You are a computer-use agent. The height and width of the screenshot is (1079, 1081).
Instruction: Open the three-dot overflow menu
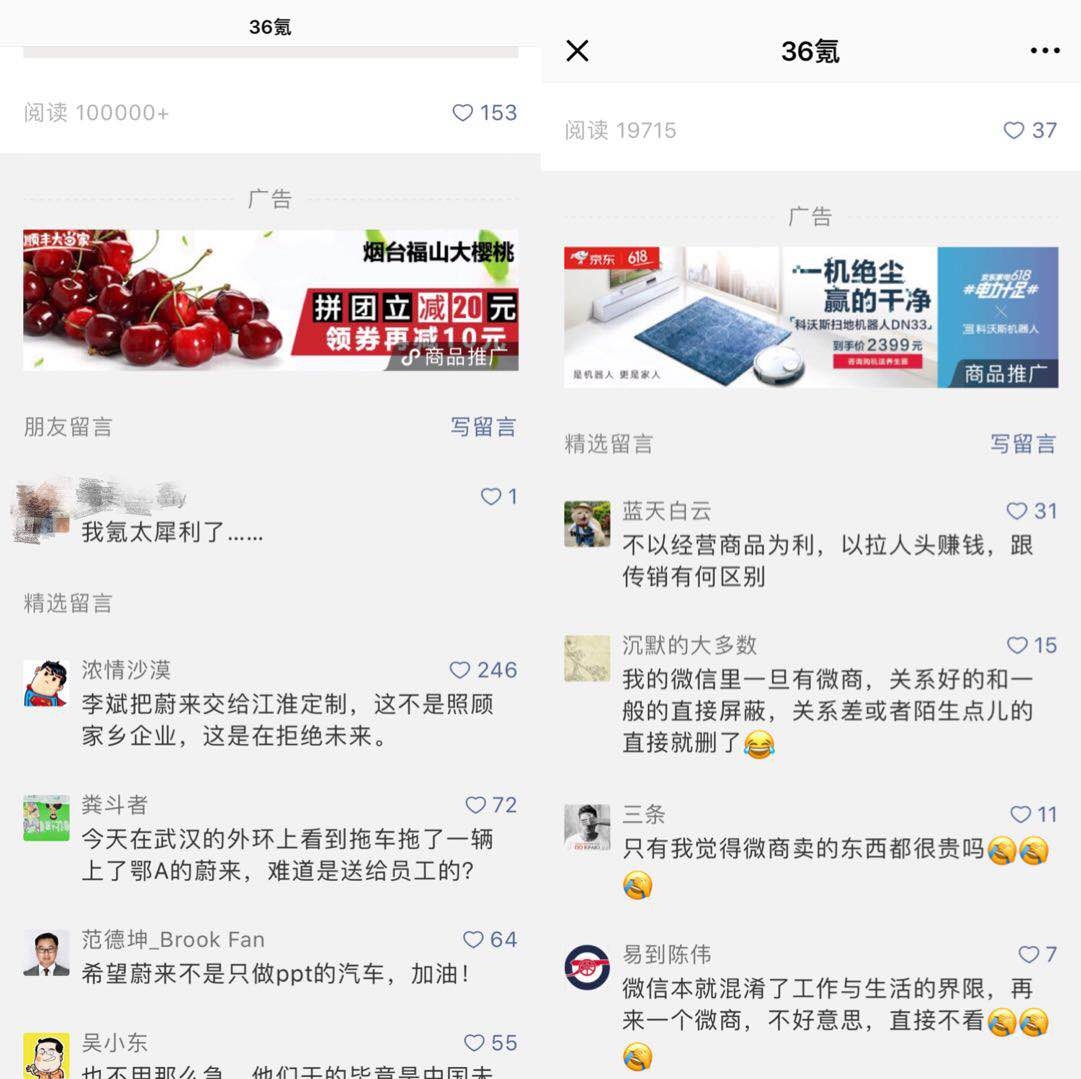1044,50
